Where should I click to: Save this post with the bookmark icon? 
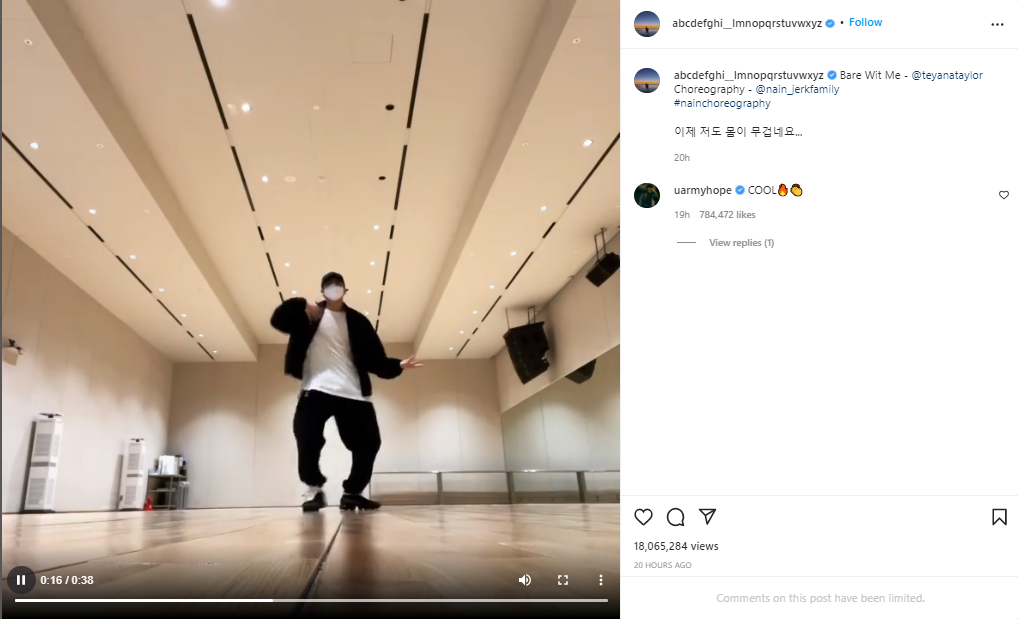pos(998,517)
